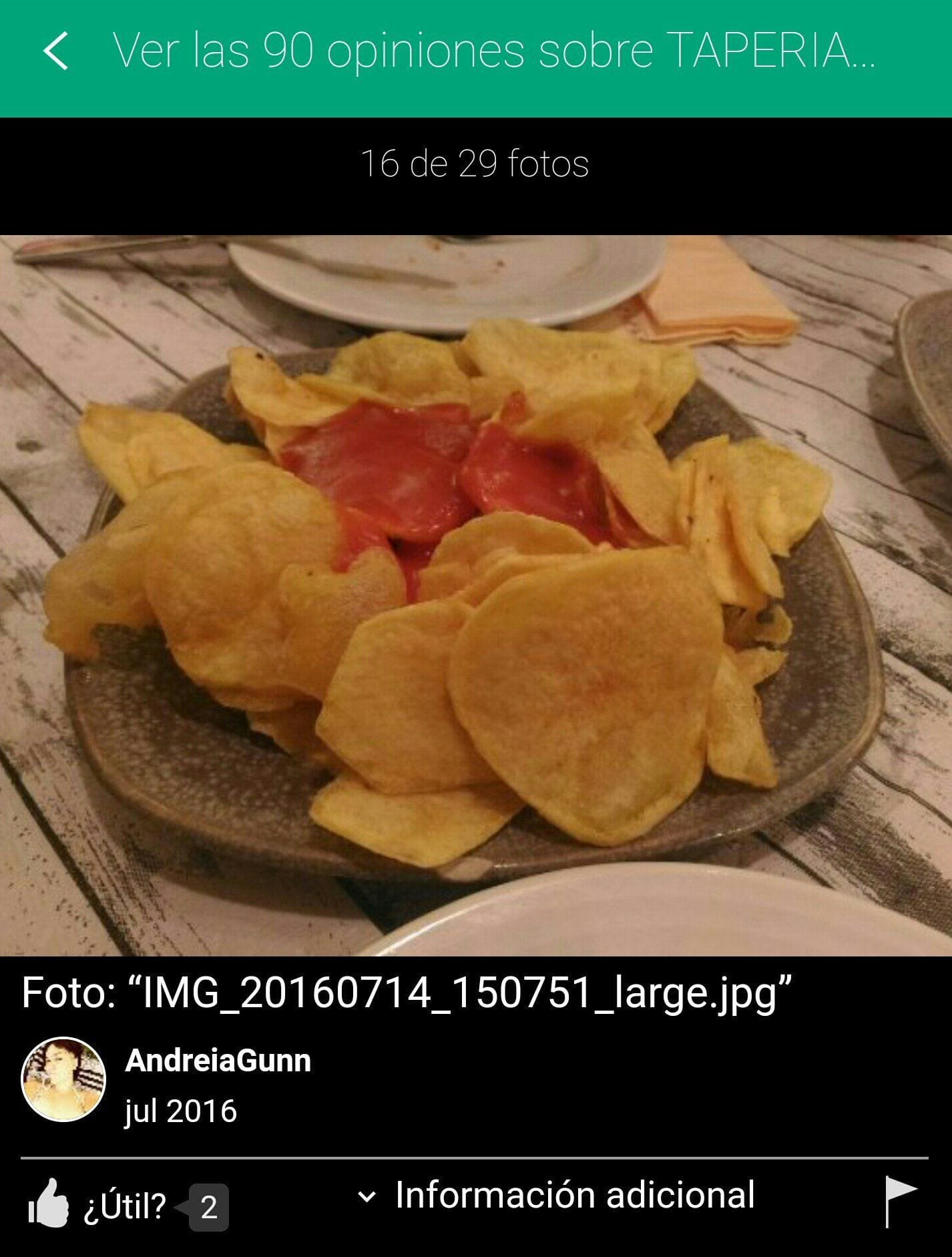The width and height of the screenshot is (952, 1257).
Task: Mark this photo as useful with thumbs up
Action: coord(49,1204)
